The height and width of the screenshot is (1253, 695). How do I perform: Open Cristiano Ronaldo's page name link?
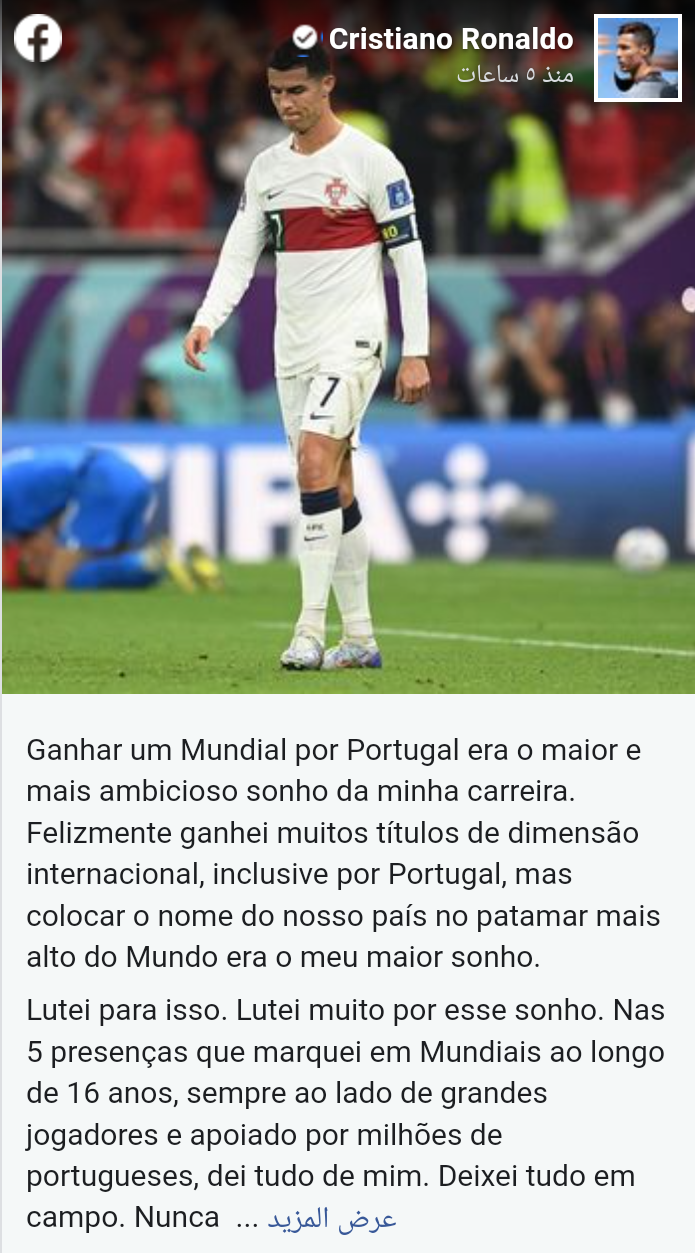click(x=451, y=40)
